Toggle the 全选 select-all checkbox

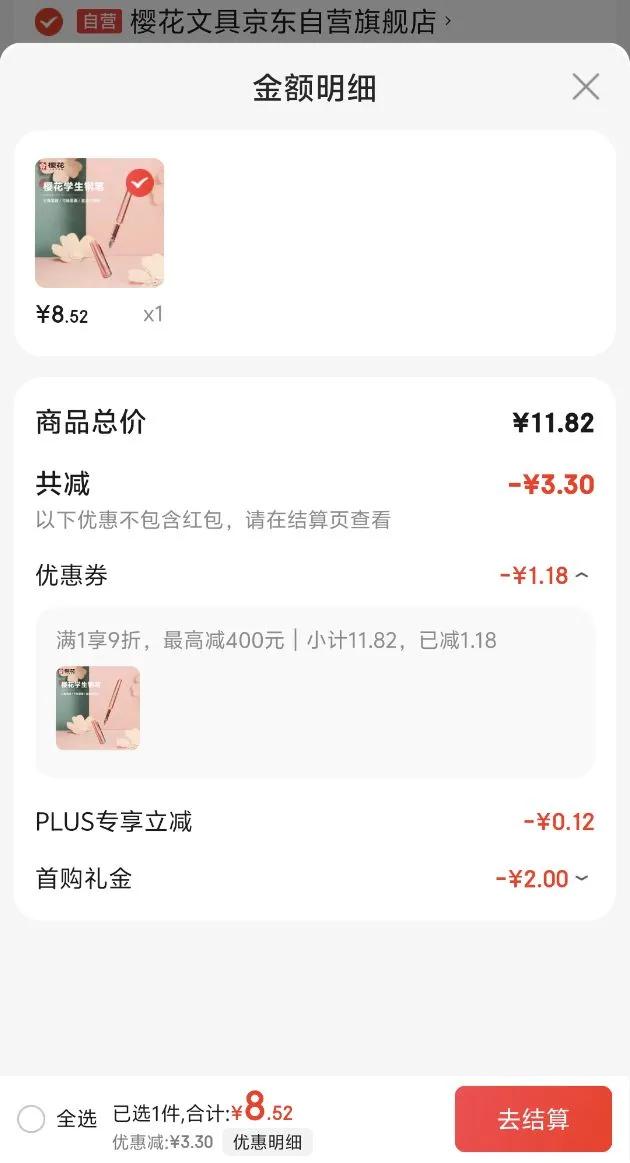coord(31,1119)
